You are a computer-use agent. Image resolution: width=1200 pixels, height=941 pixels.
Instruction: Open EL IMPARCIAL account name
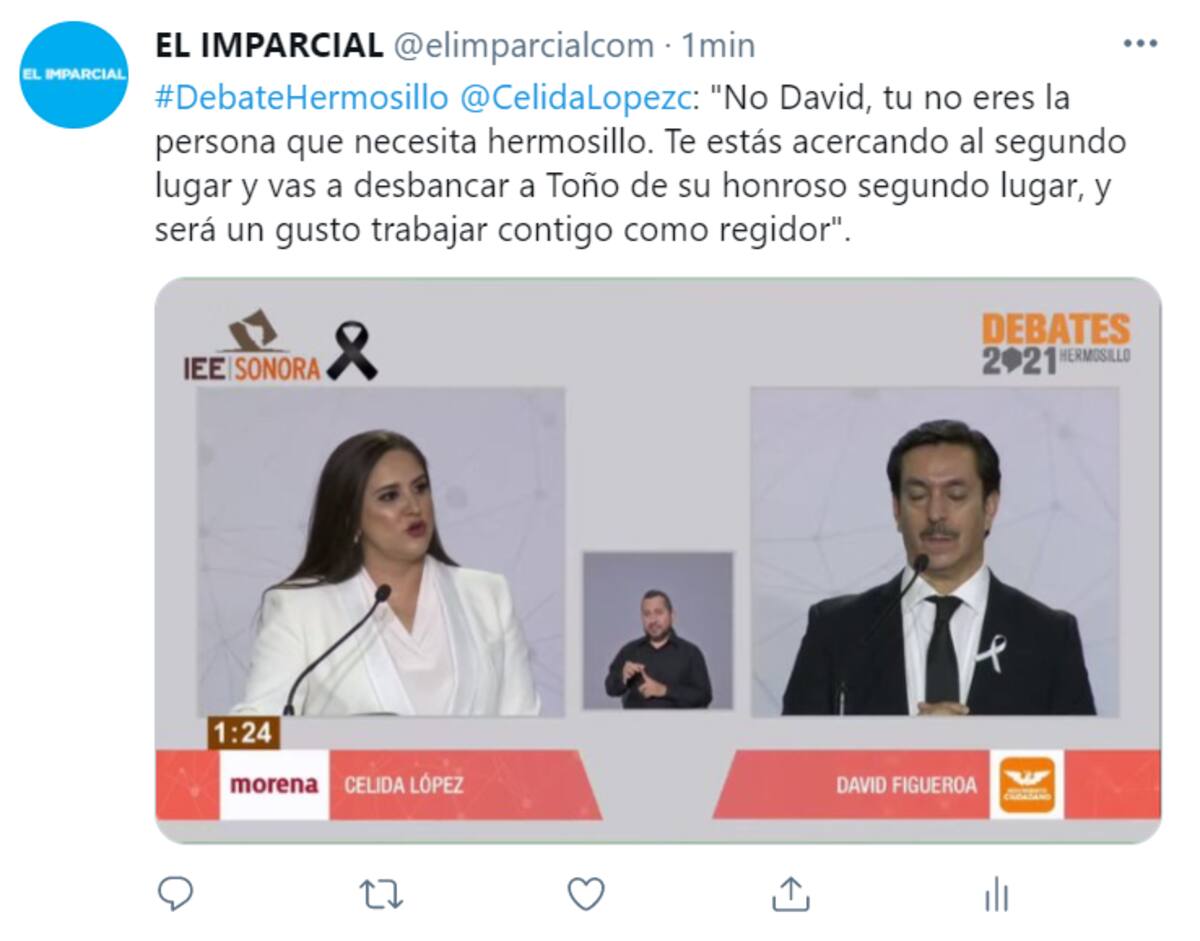(x=269, y=45)
